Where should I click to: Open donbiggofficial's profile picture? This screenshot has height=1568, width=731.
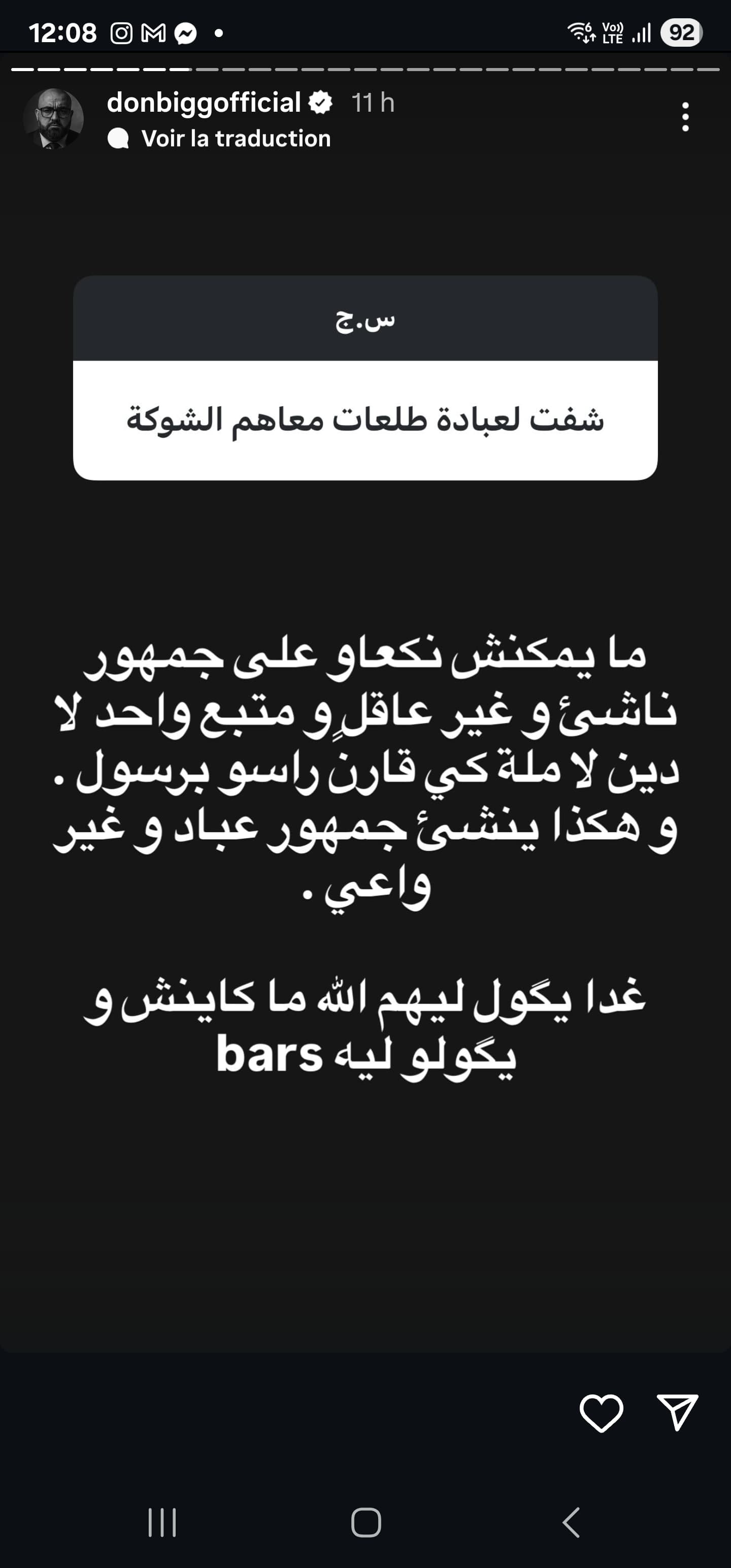pyautogui.click(x=53, y=119)
